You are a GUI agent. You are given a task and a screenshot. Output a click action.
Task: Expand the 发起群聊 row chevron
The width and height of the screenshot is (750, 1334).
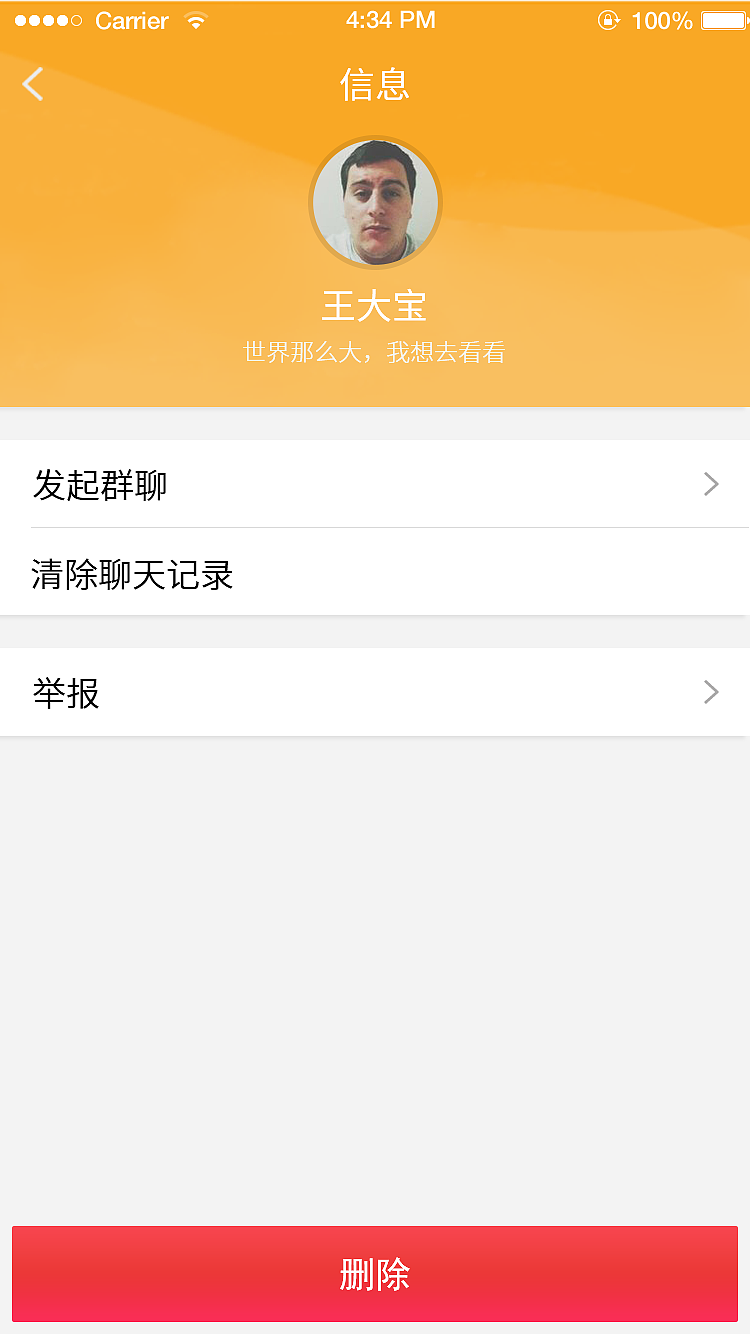pos(711,484)
